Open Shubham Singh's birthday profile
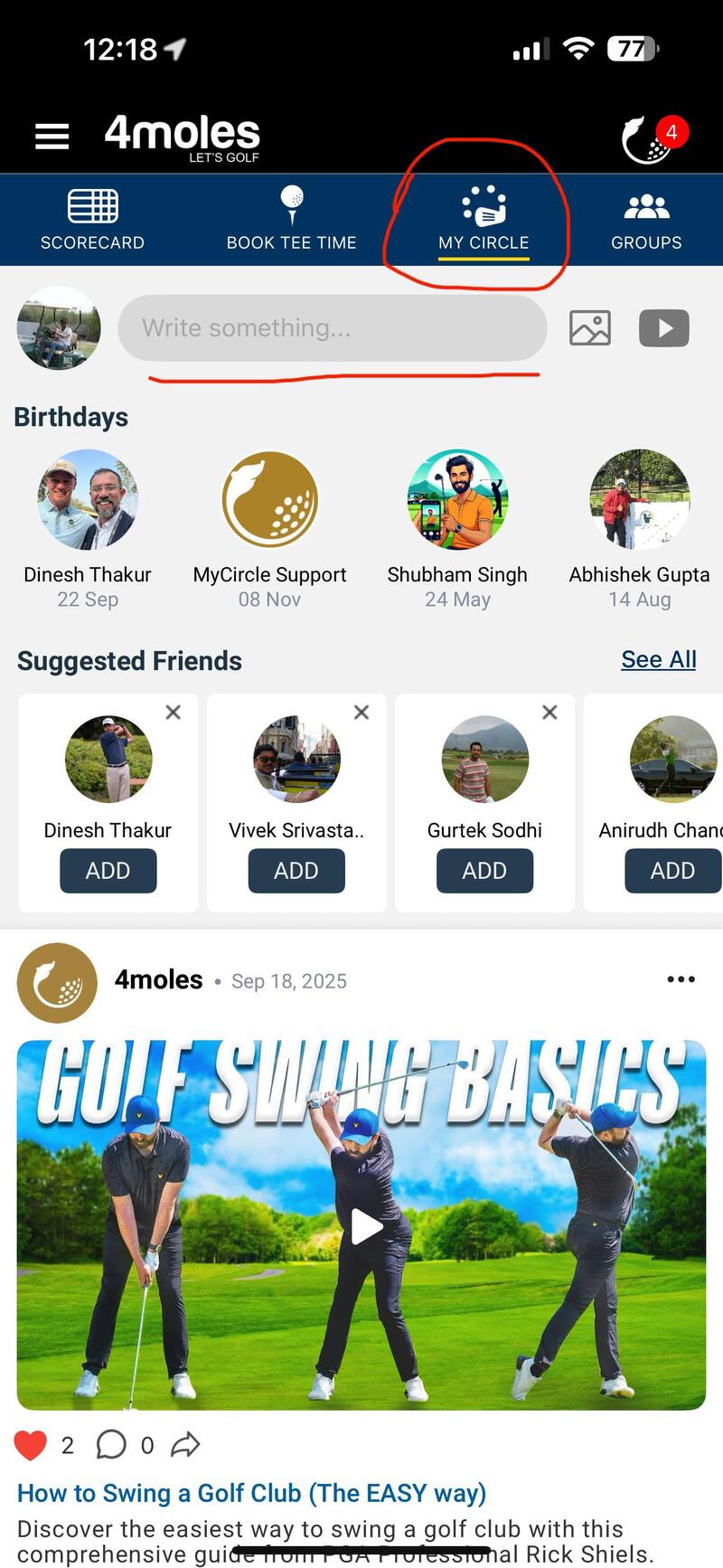Screen dimensions: 723x1568 coord(457,499)
